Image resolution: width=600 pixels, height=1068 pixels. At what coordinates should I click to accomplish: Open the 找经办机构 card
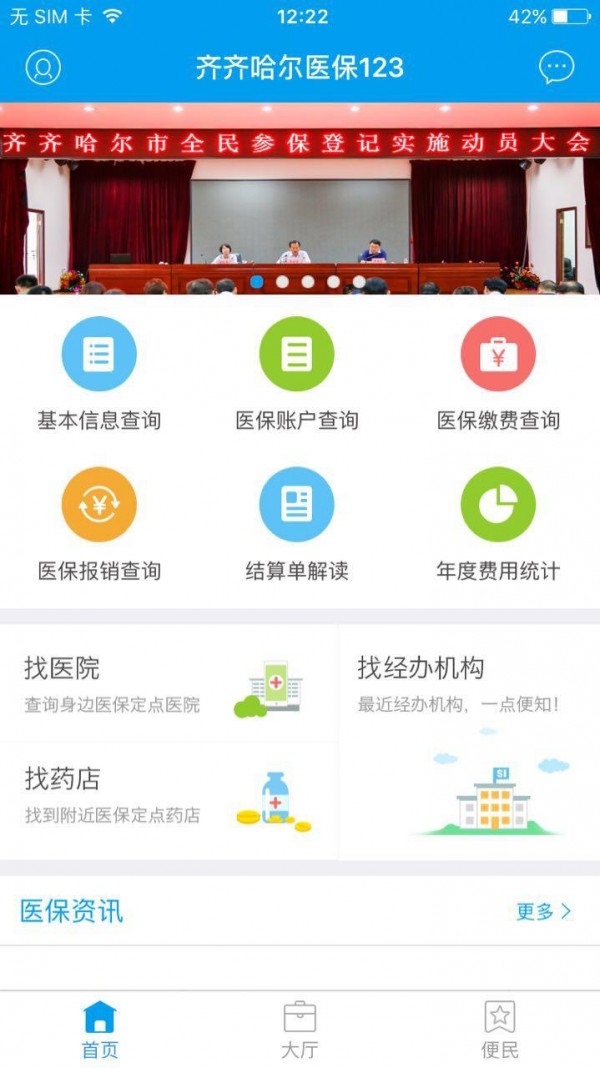469,741
